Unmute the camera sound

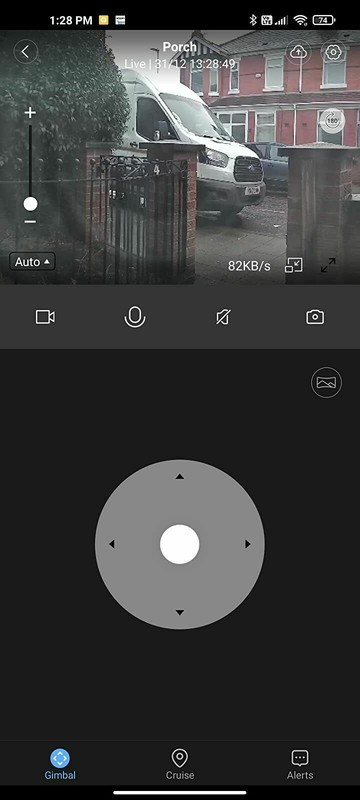click(223, 317)
